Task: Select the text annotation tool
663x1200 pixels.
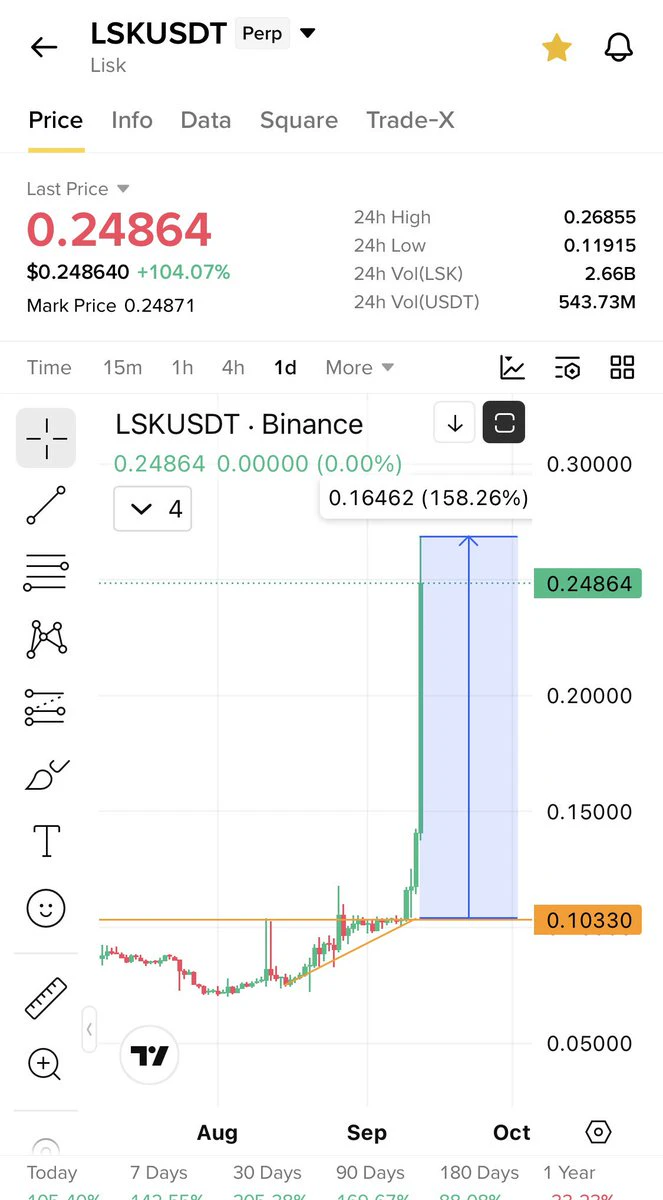Action: [46, 841]
